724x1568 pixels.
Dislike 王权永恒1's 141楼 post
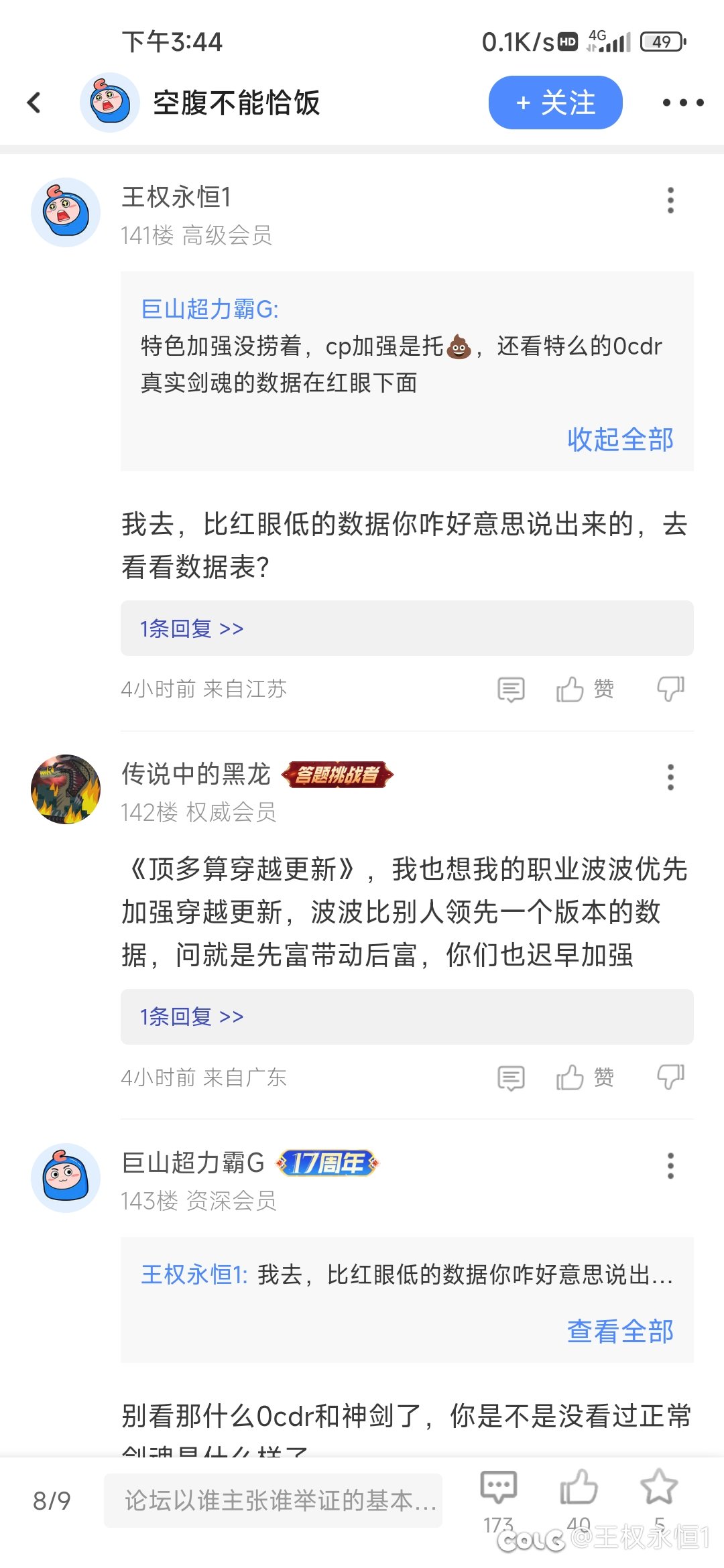pos(670,689)
